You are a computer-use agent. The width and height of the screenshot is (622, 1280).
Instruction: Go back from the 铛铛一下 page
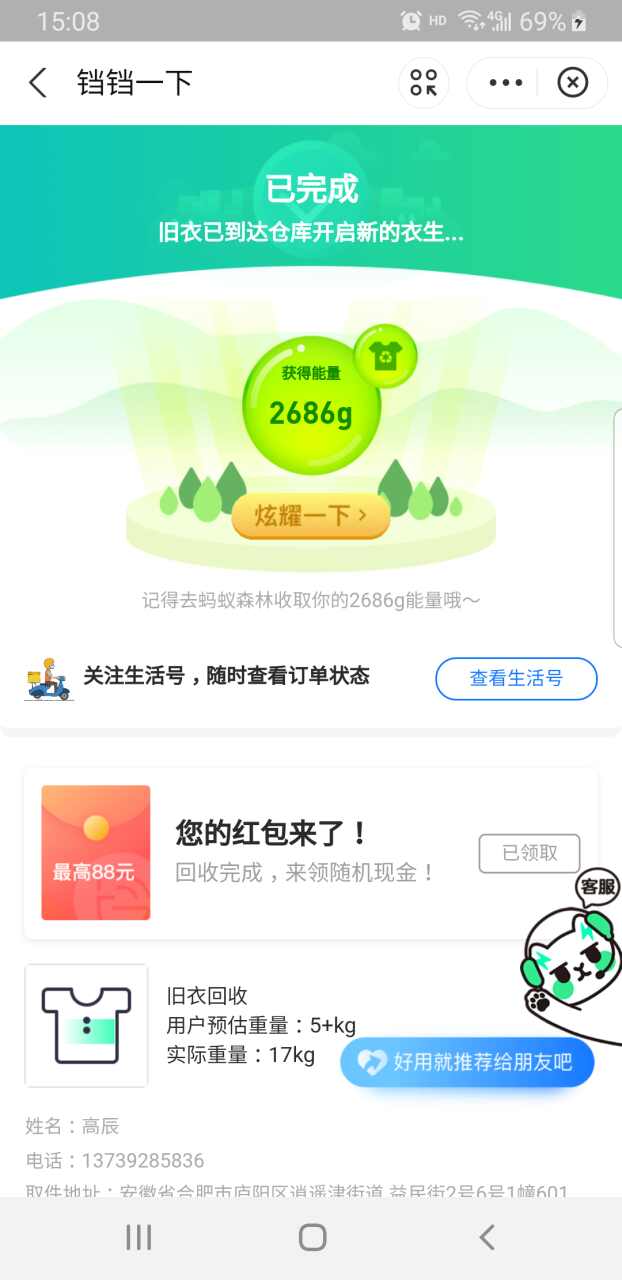38,83
